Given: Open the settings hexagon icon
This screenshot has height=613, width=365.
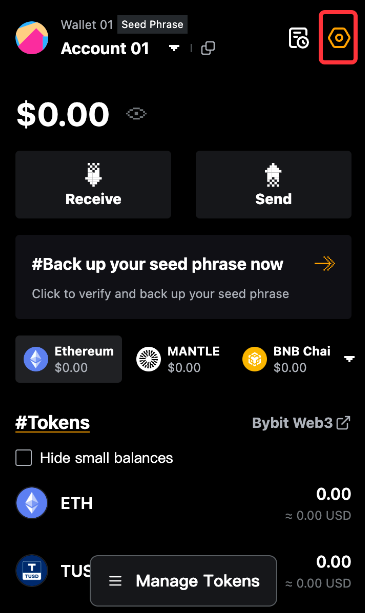Looking at the screenshot, I should click(x=339, y=38).
